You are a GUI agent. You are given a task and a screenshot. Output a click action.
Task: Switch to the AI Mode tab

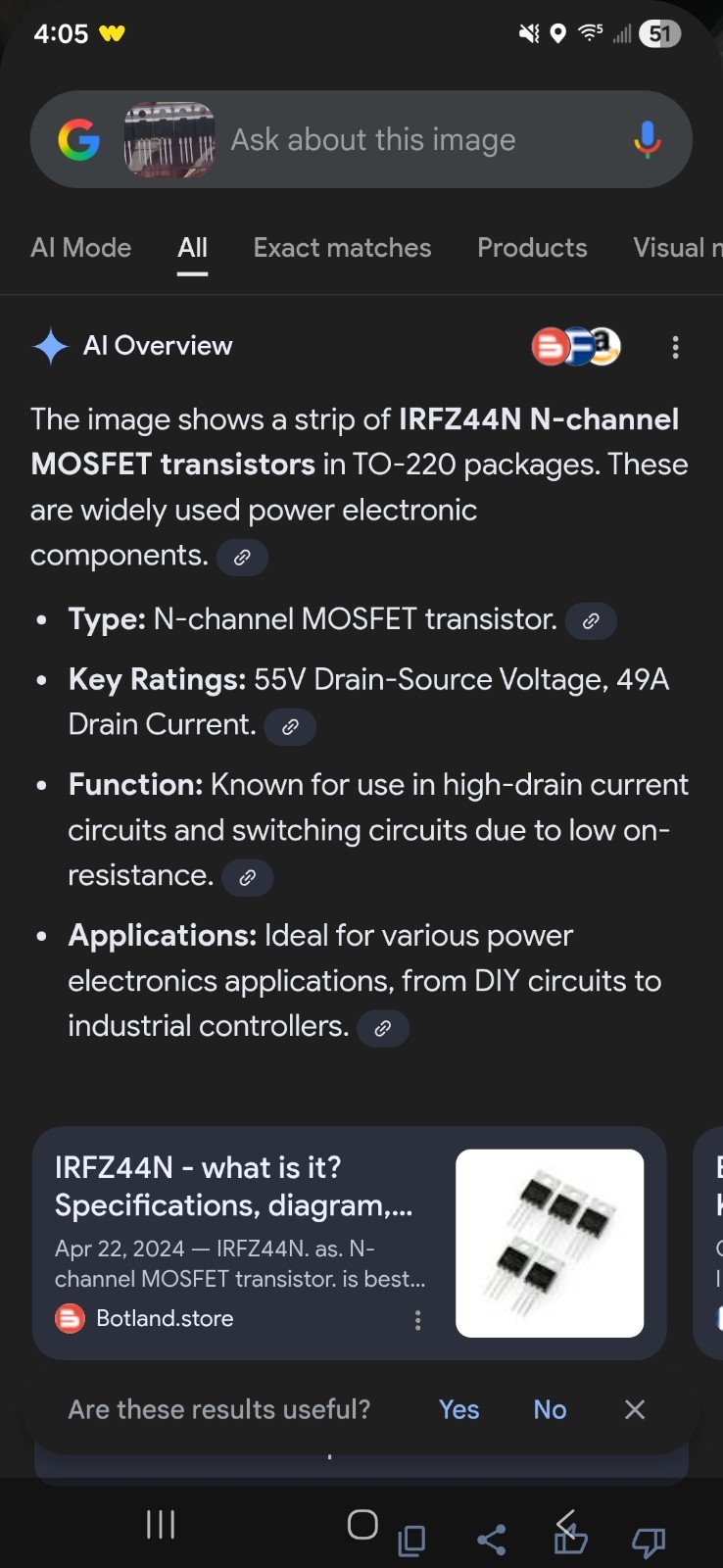81,248
